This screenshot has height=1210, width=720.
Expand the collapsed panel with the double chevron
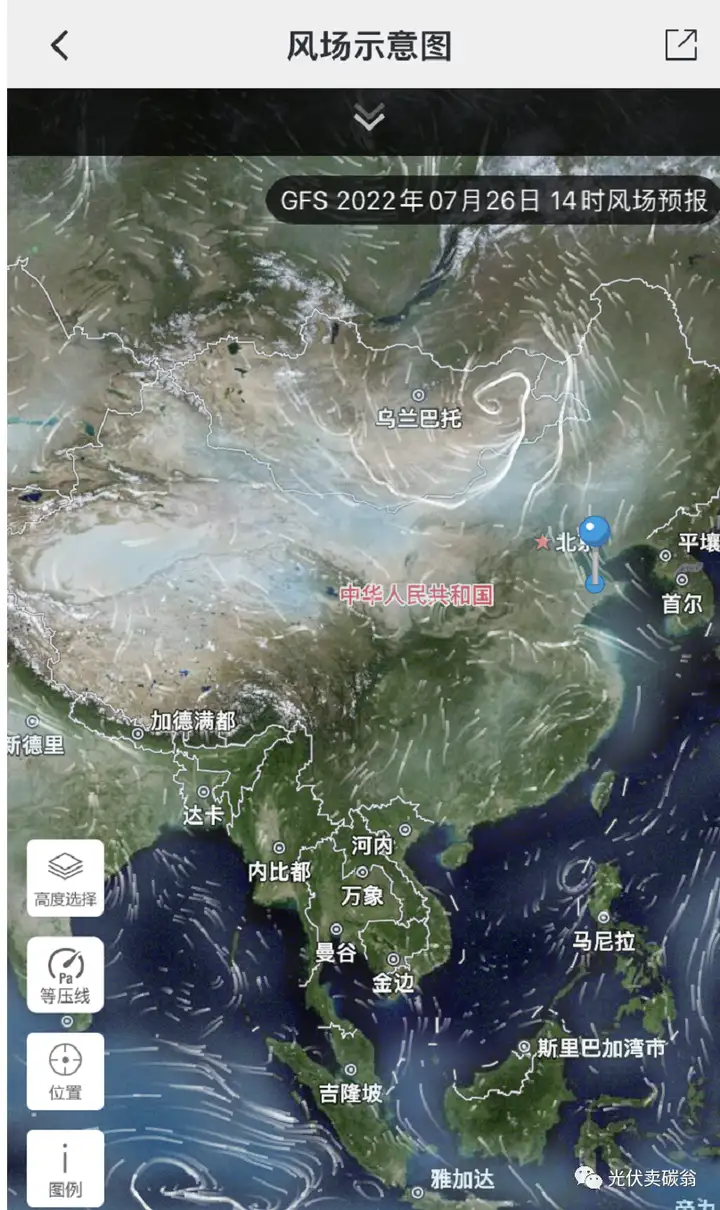coord(369,118)
